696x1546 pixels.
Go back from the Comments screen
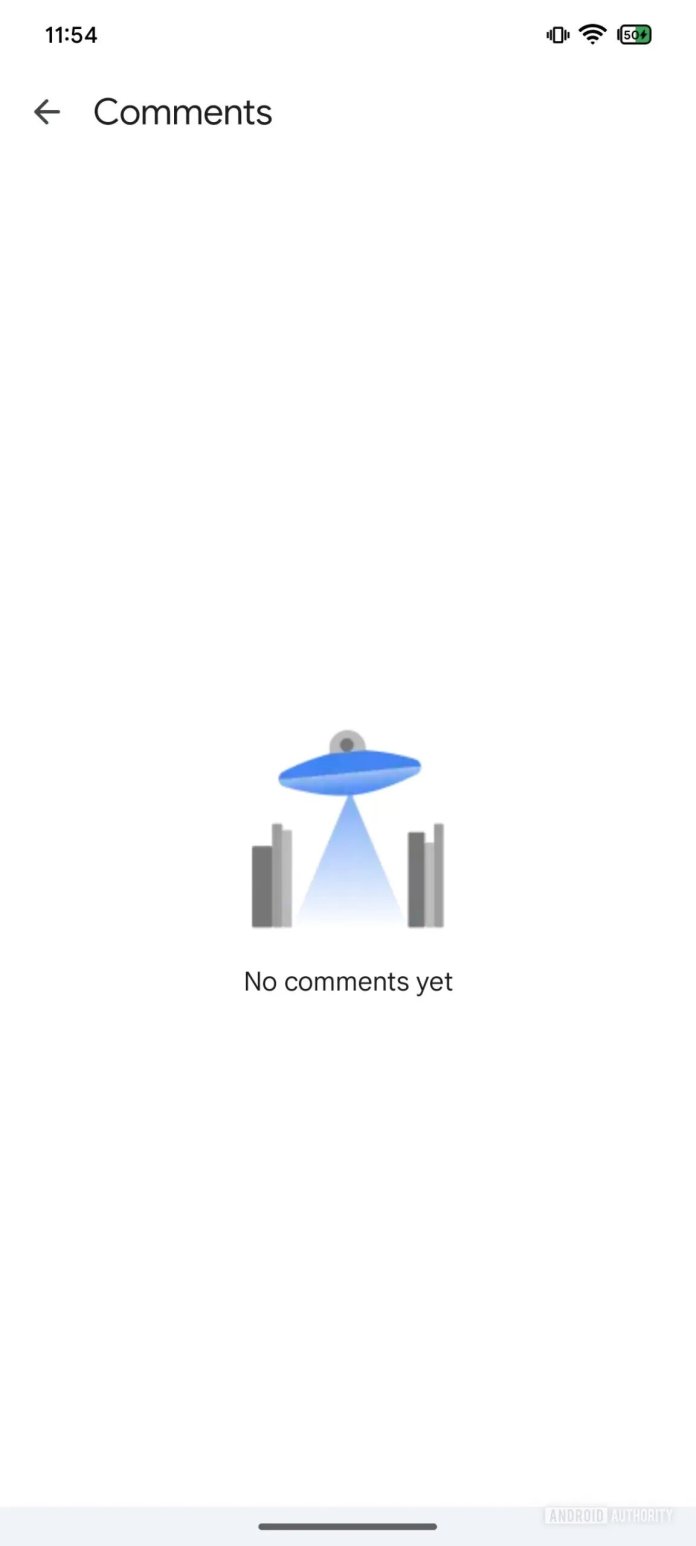pos(47,112)
